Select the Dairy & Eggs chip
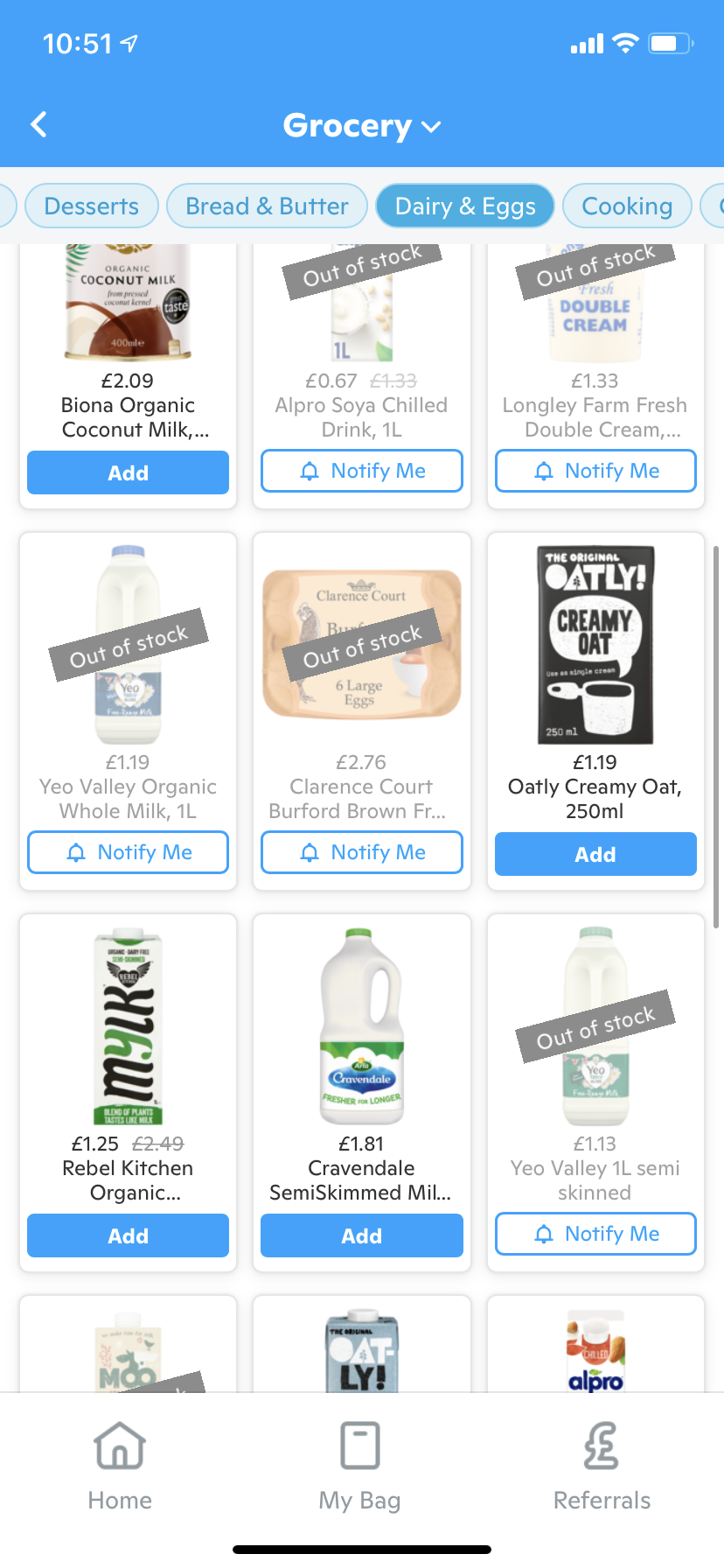724x1568 pixels. click(465, 206)
